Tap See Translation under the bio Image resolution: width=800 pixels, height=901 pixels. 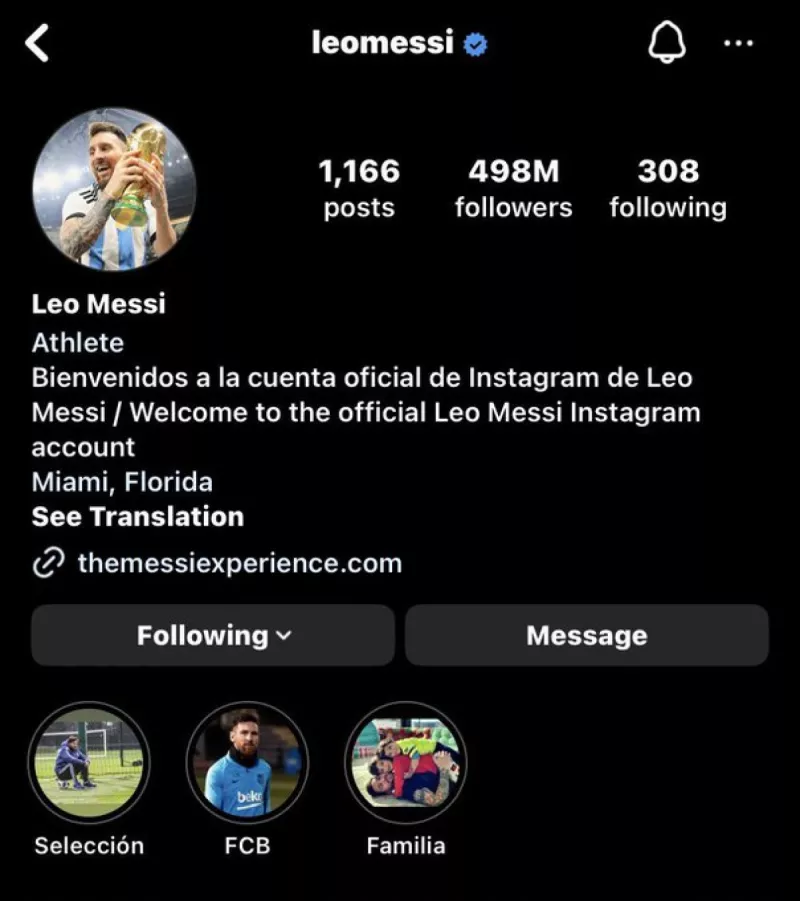click(x=138, y=517)
